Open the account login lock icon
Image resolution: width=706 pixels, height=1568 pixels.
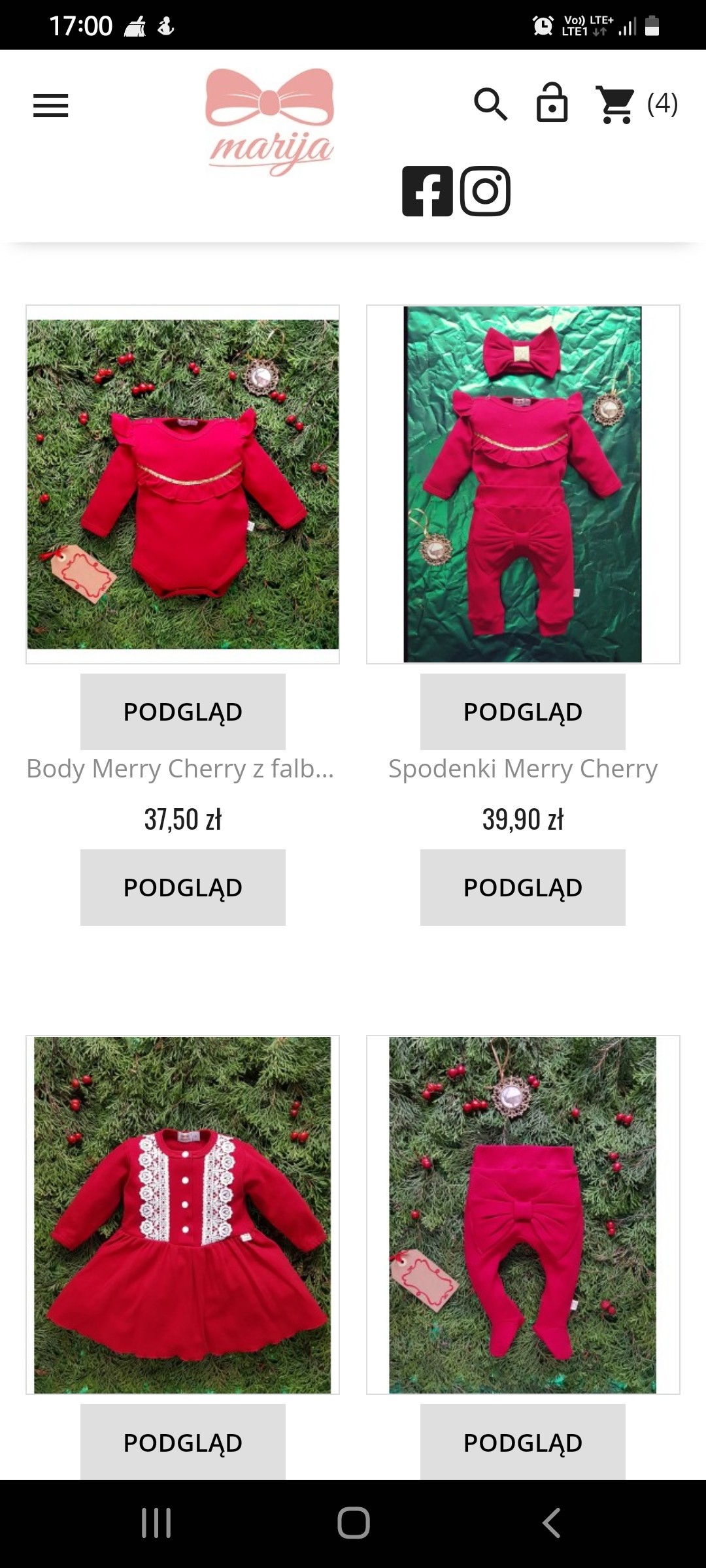552,103
